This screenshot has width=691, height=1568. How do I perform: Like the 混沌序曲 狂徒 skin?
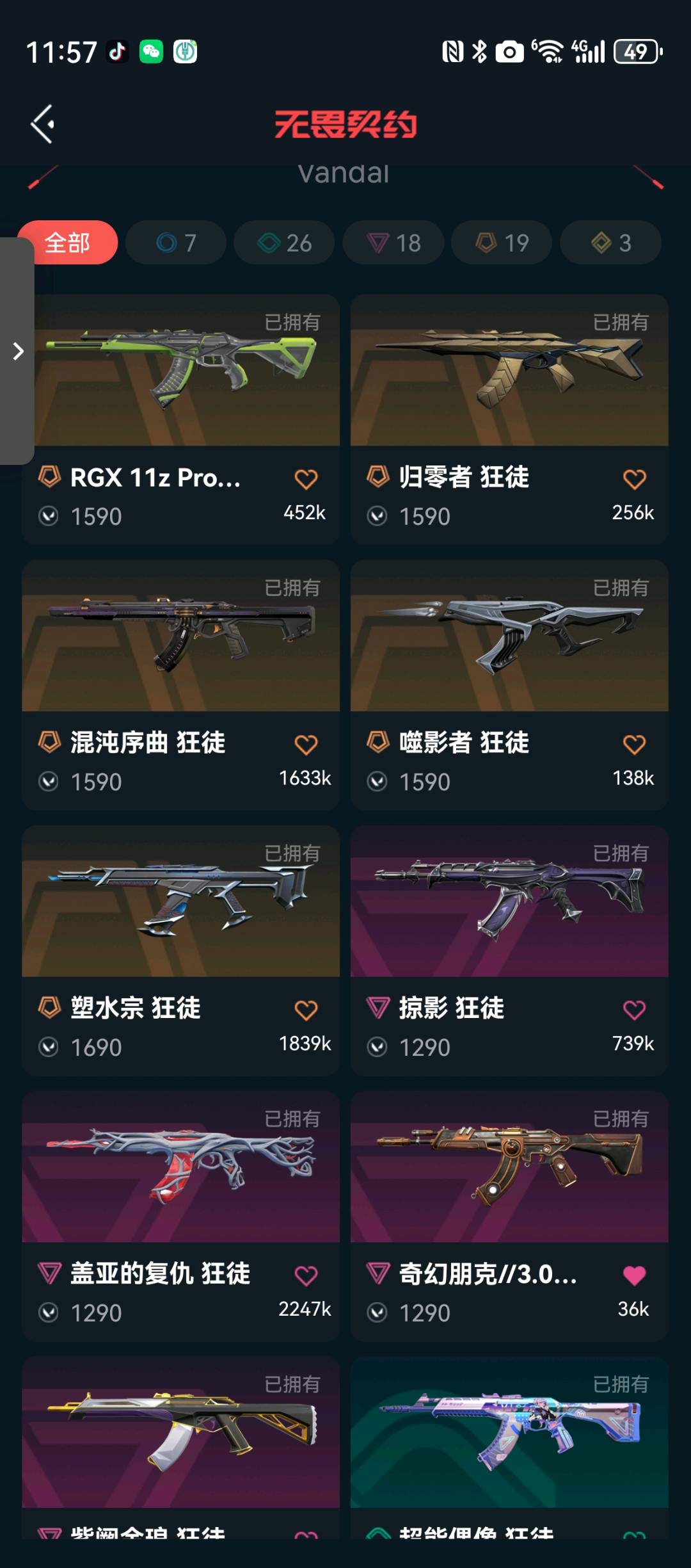tap(306, 745)
